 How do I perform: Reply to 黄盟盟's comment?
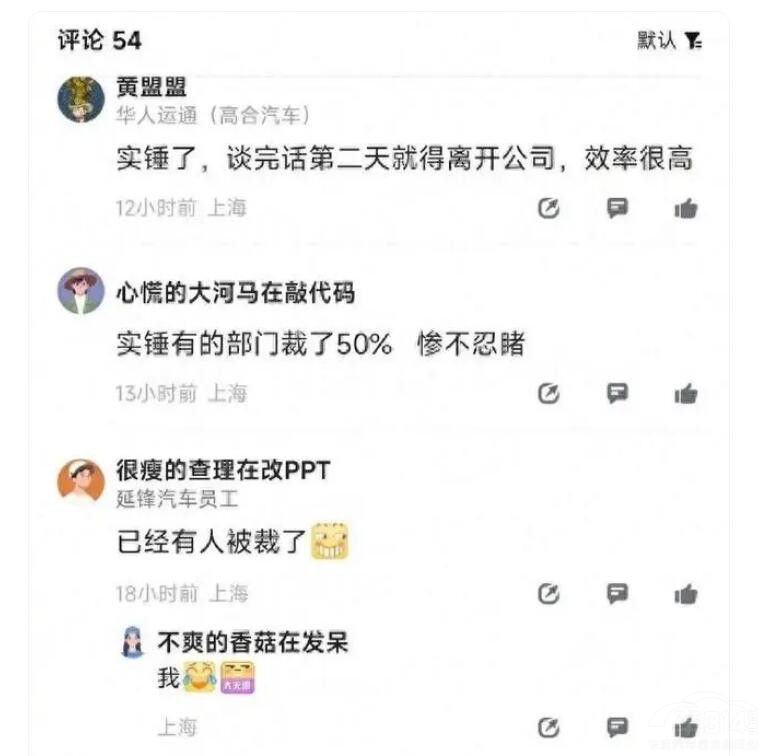[618, 208]
